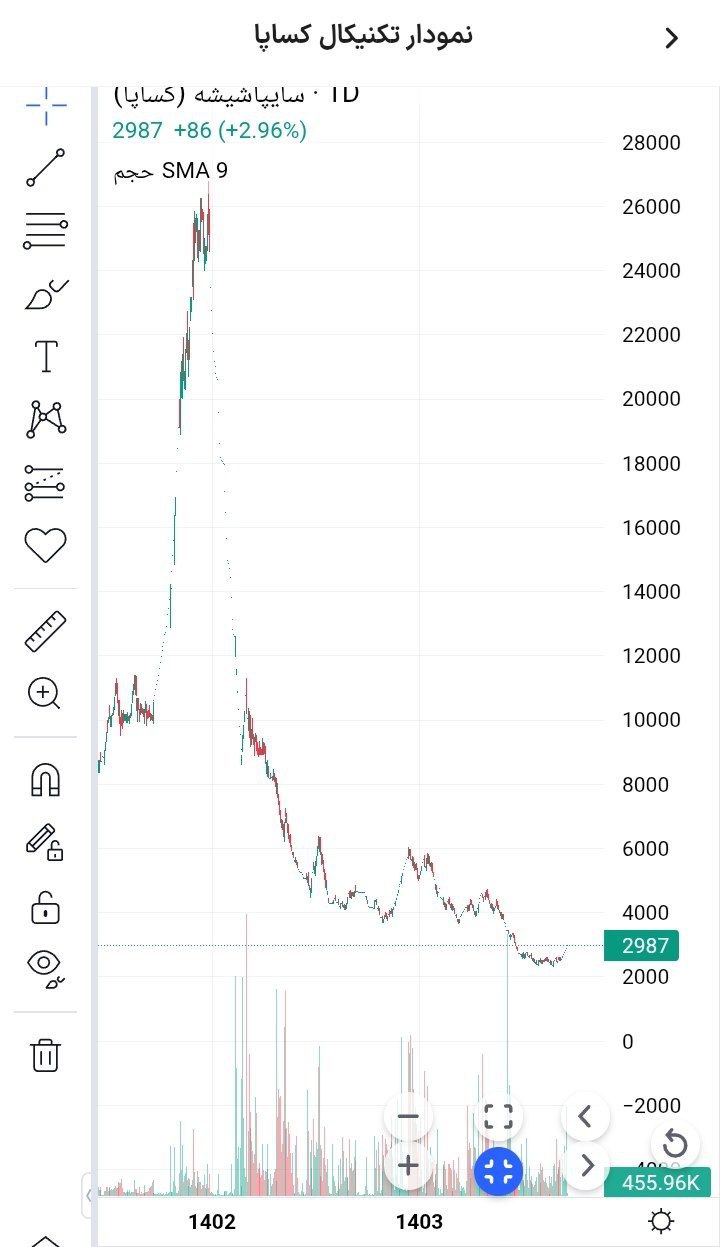The height and width of the screenshot is (1247, 720).
Task: Tap the magnifier zoom-in tool
Action: coord(46,693)
